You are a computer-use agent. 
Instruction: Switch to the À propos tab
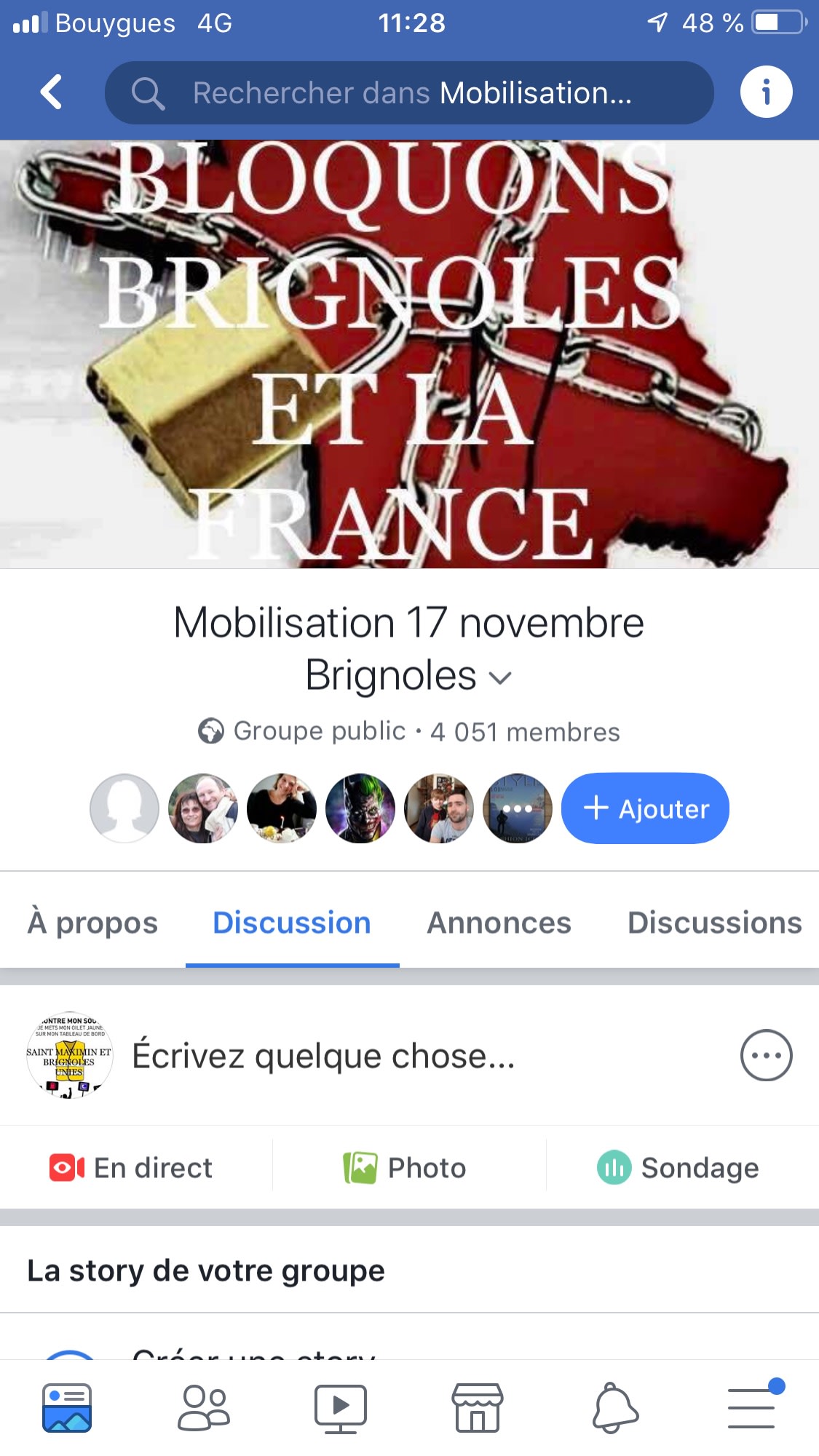92,923
